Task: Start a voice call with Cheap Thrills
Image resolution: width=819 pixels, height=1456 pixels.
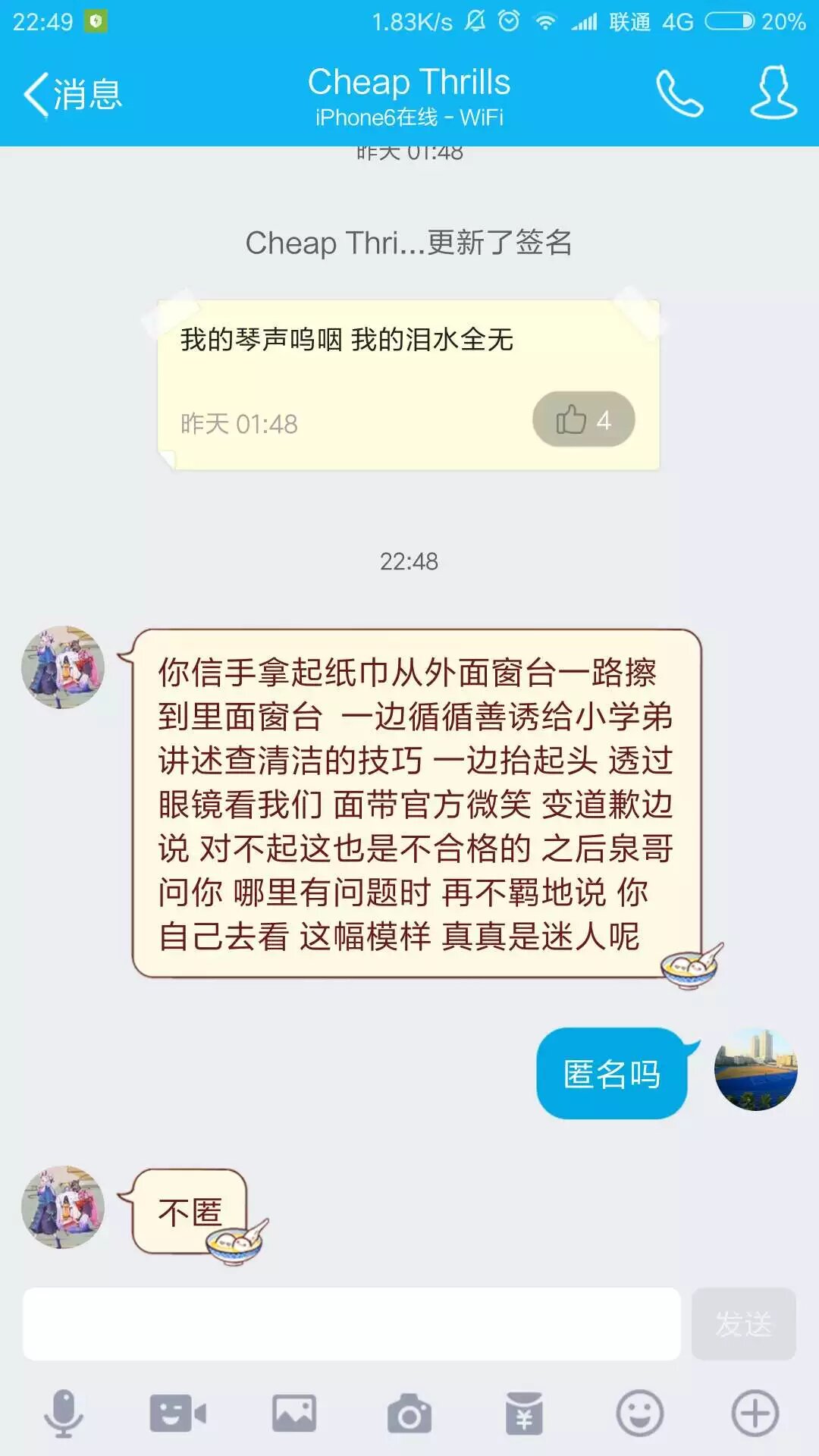Action: (679, 93)
